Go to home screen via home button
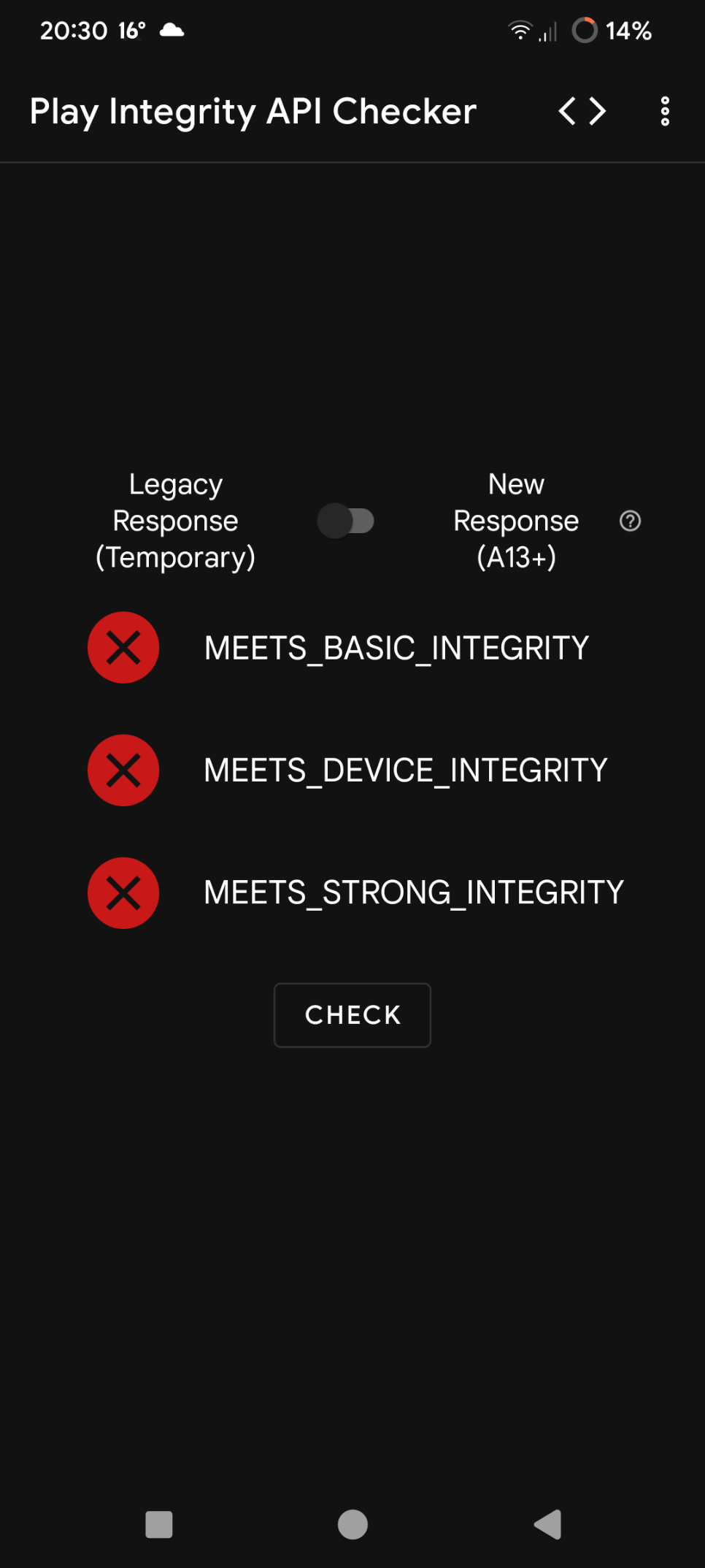The height and width of the screenshot is (1568, 705). tap(352, 1524)
